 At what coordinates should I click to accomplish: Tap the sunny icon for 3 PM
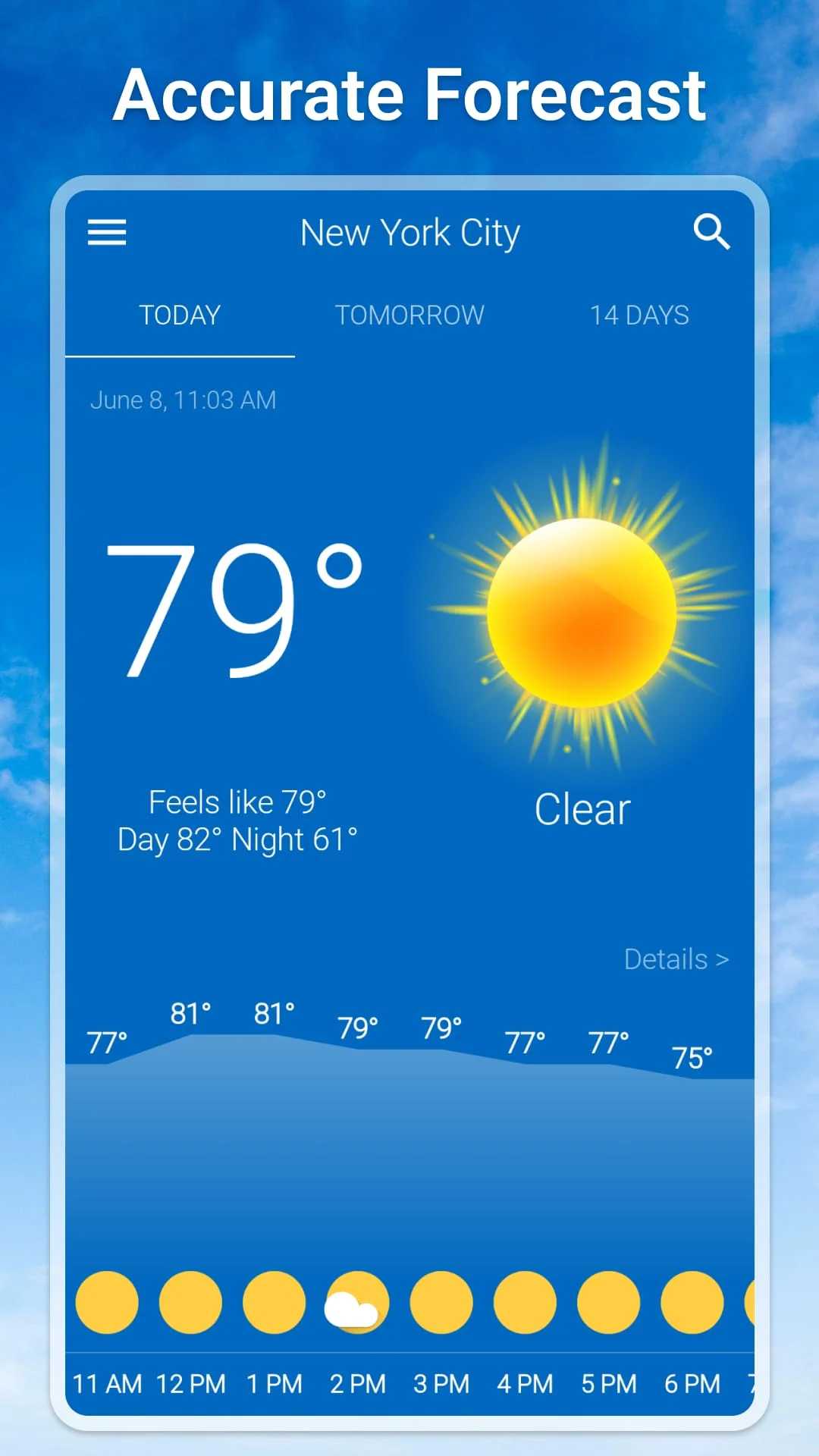coord(442,1301)
